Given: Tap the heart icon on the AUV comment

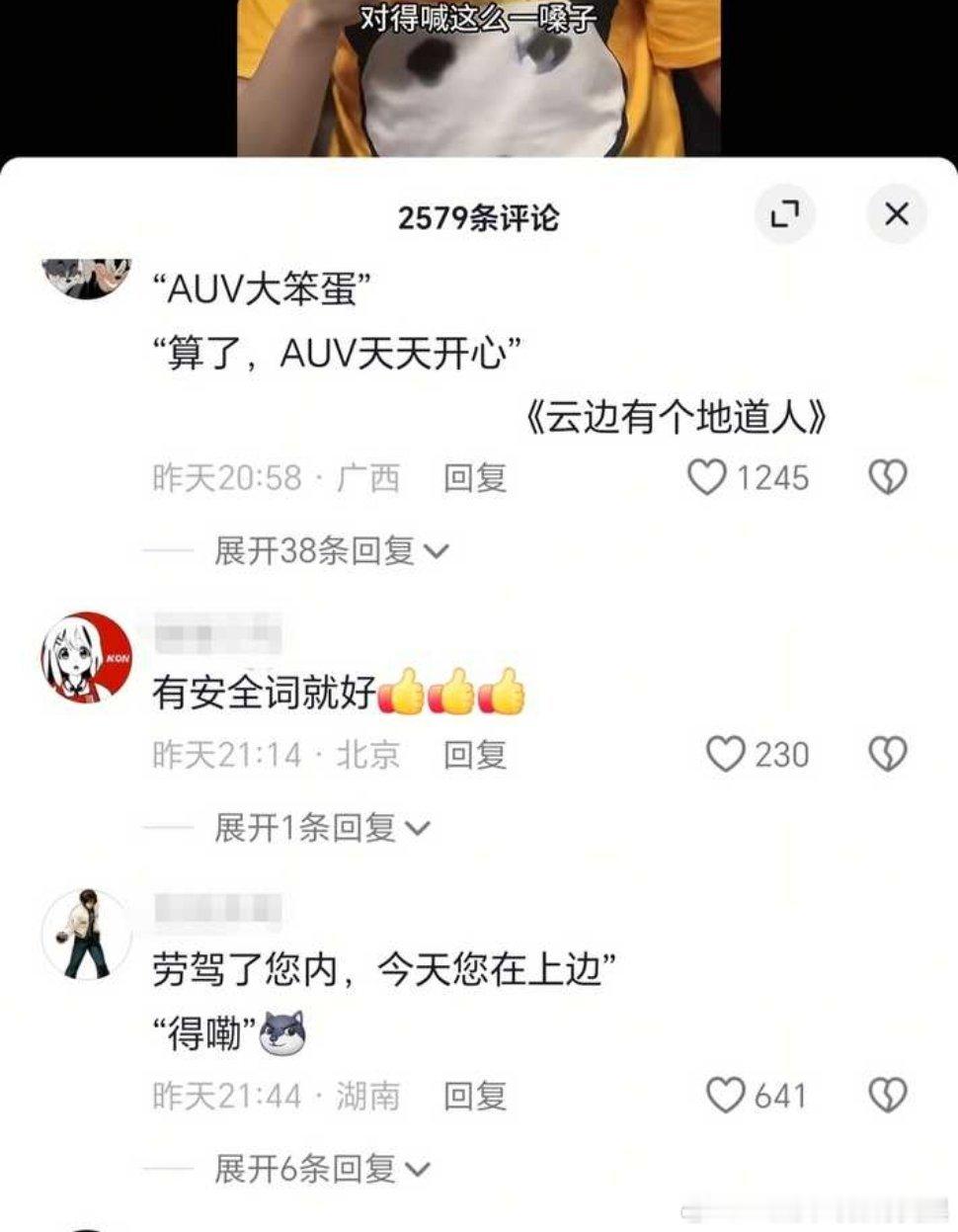Looking at the screenshot, I should [705, 478].
